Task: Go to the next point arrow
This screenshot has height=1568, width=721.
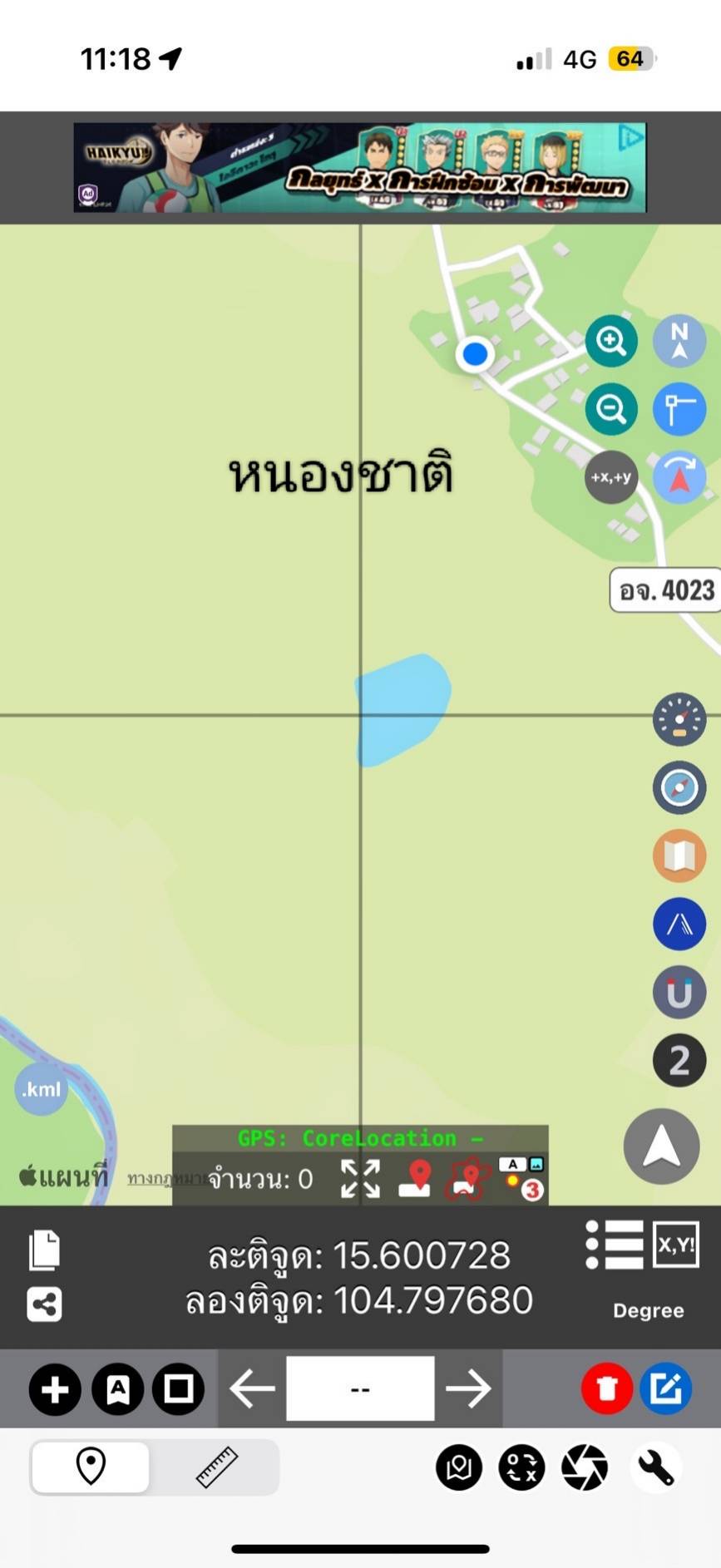Action: click(x=468, y=1388)
